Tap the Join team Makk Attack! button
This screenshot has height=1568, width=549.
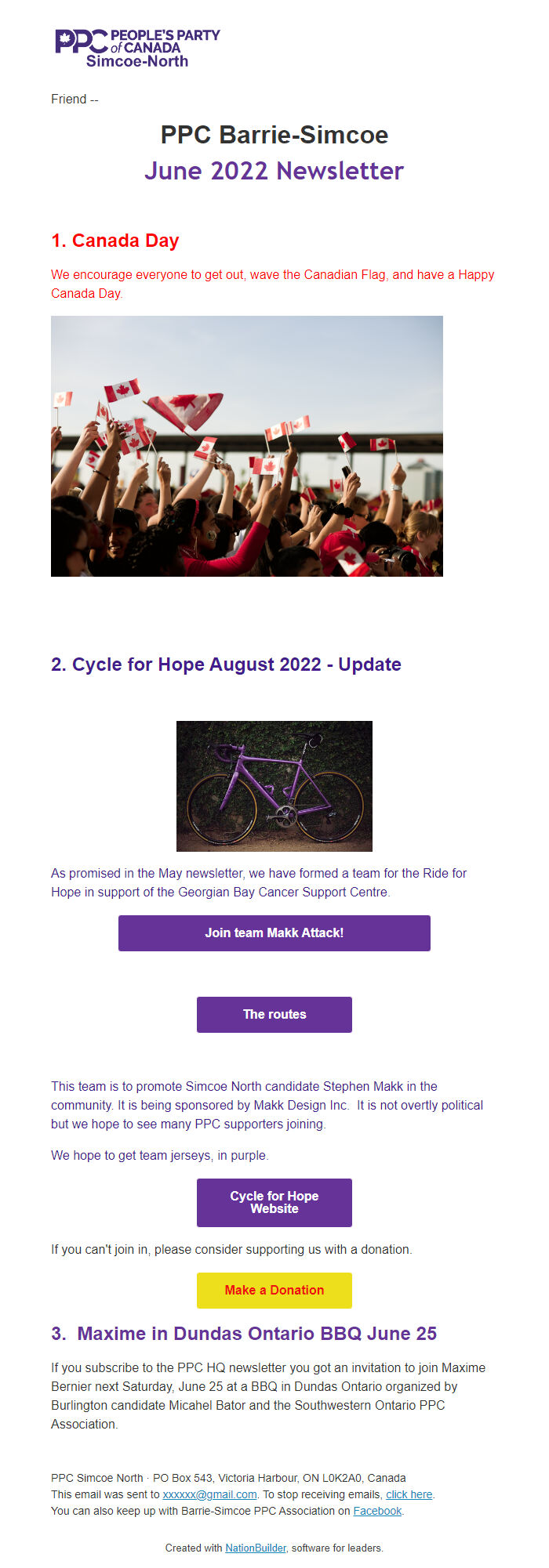pos(274,932)
